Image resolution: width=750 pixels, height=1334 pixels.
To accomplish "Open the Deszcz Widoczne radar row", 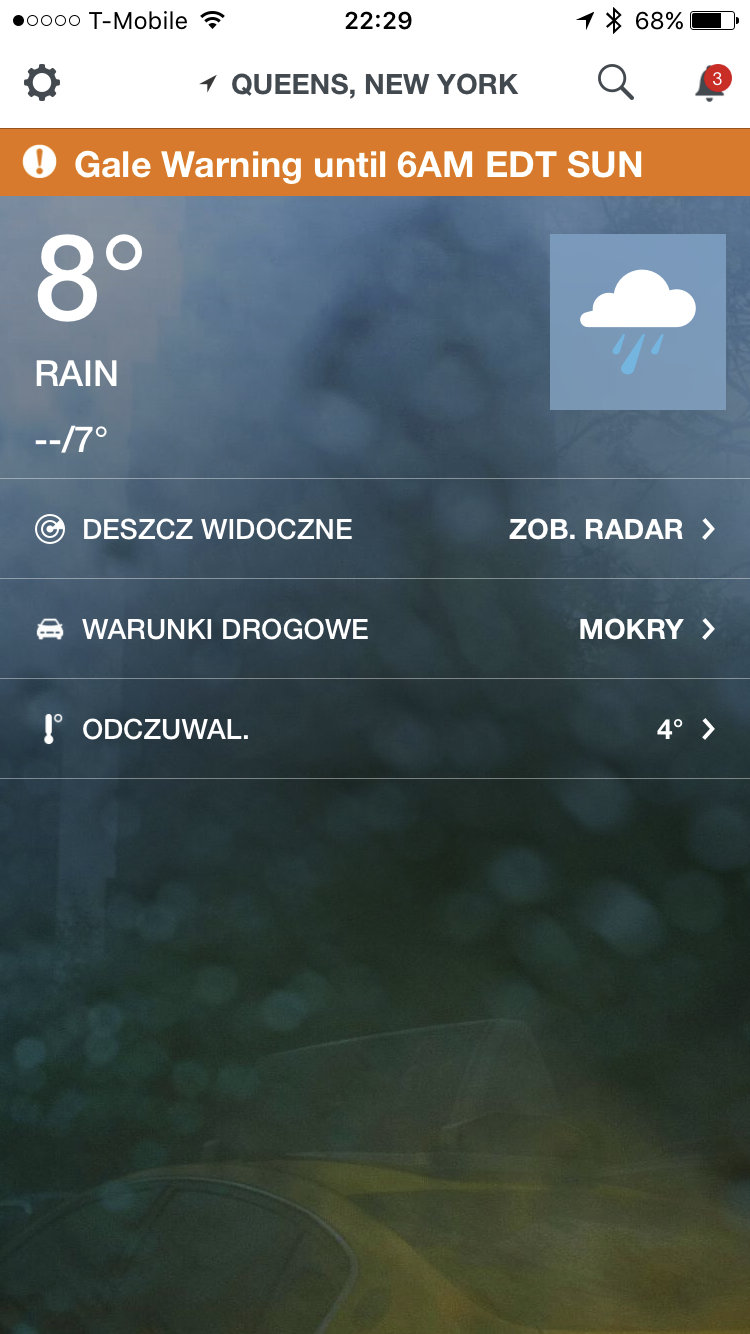I will coord(375,529).
